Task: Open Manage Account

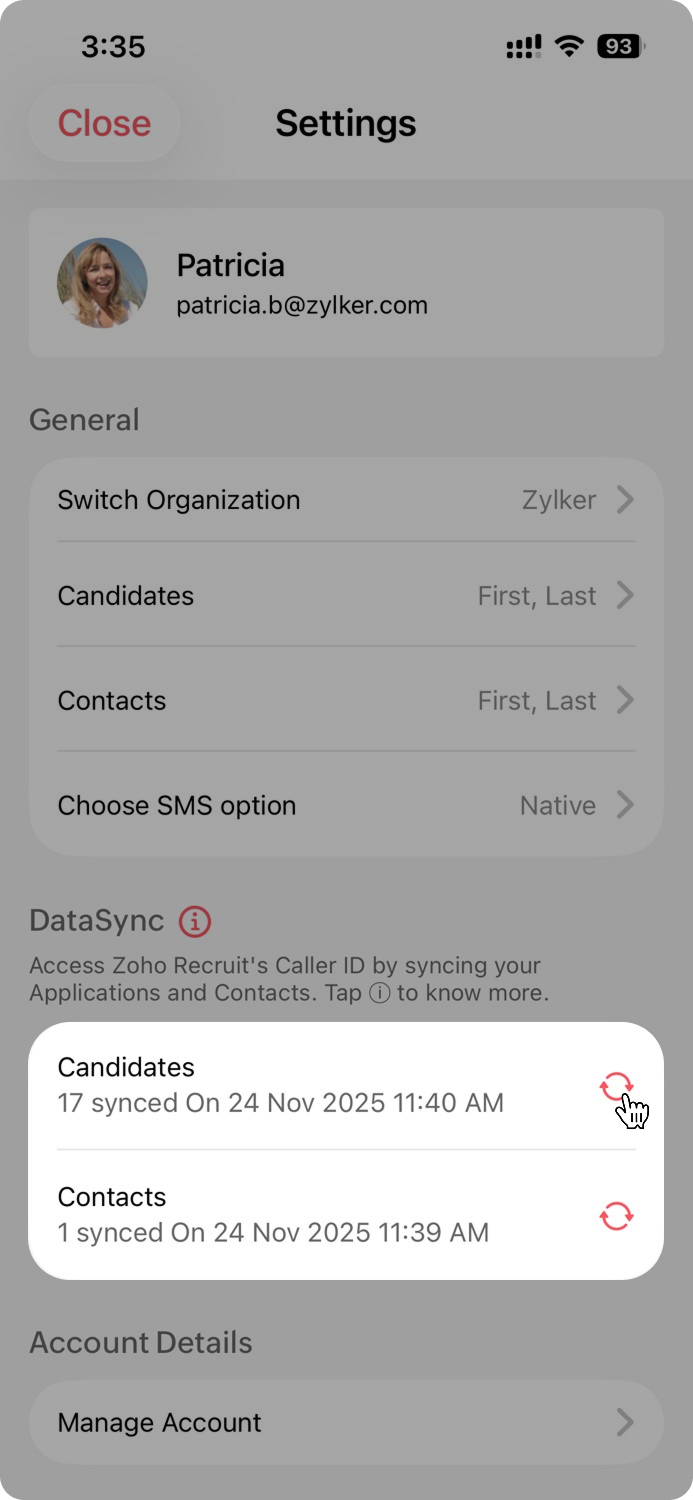Action: tap(345, 1422)
